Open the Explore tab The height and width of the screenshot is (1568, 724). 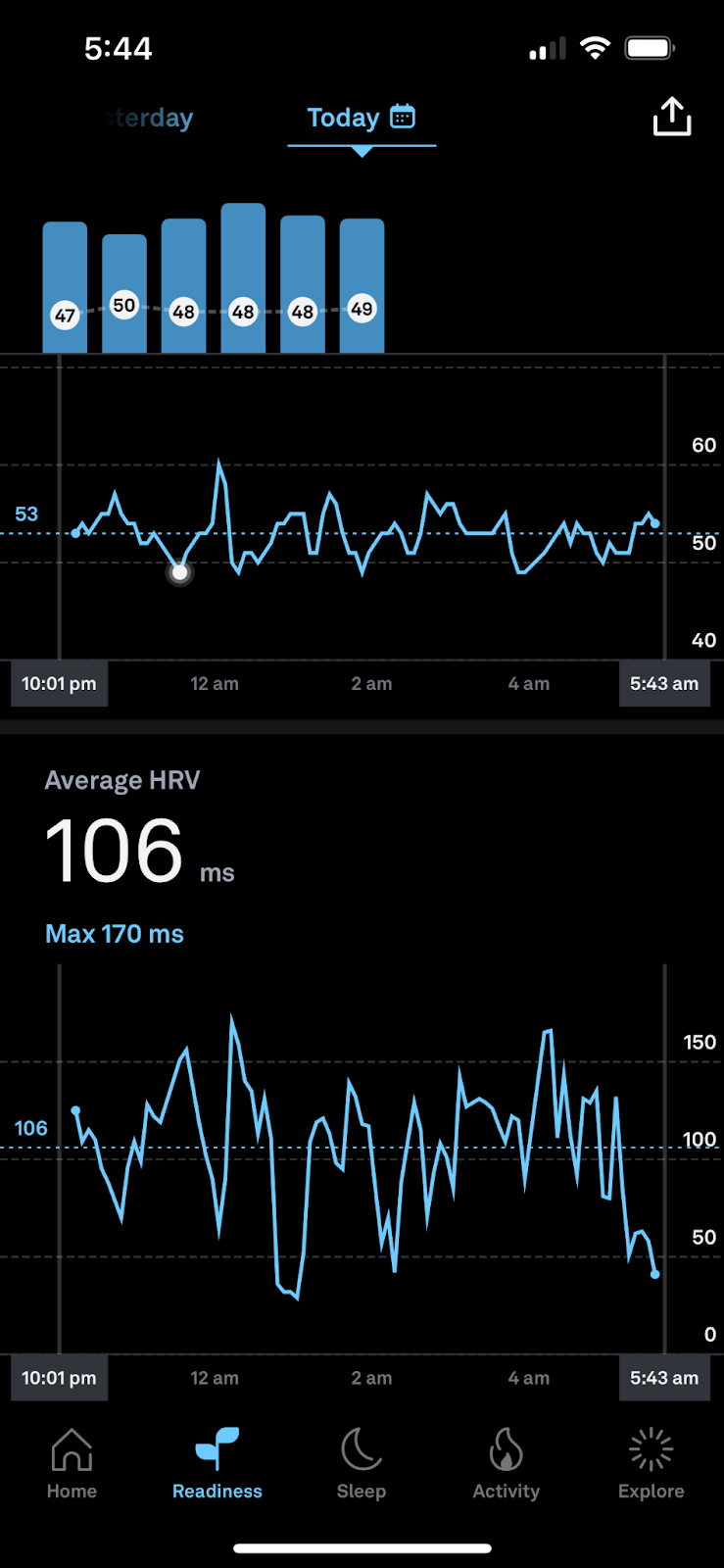[652, 1463]
